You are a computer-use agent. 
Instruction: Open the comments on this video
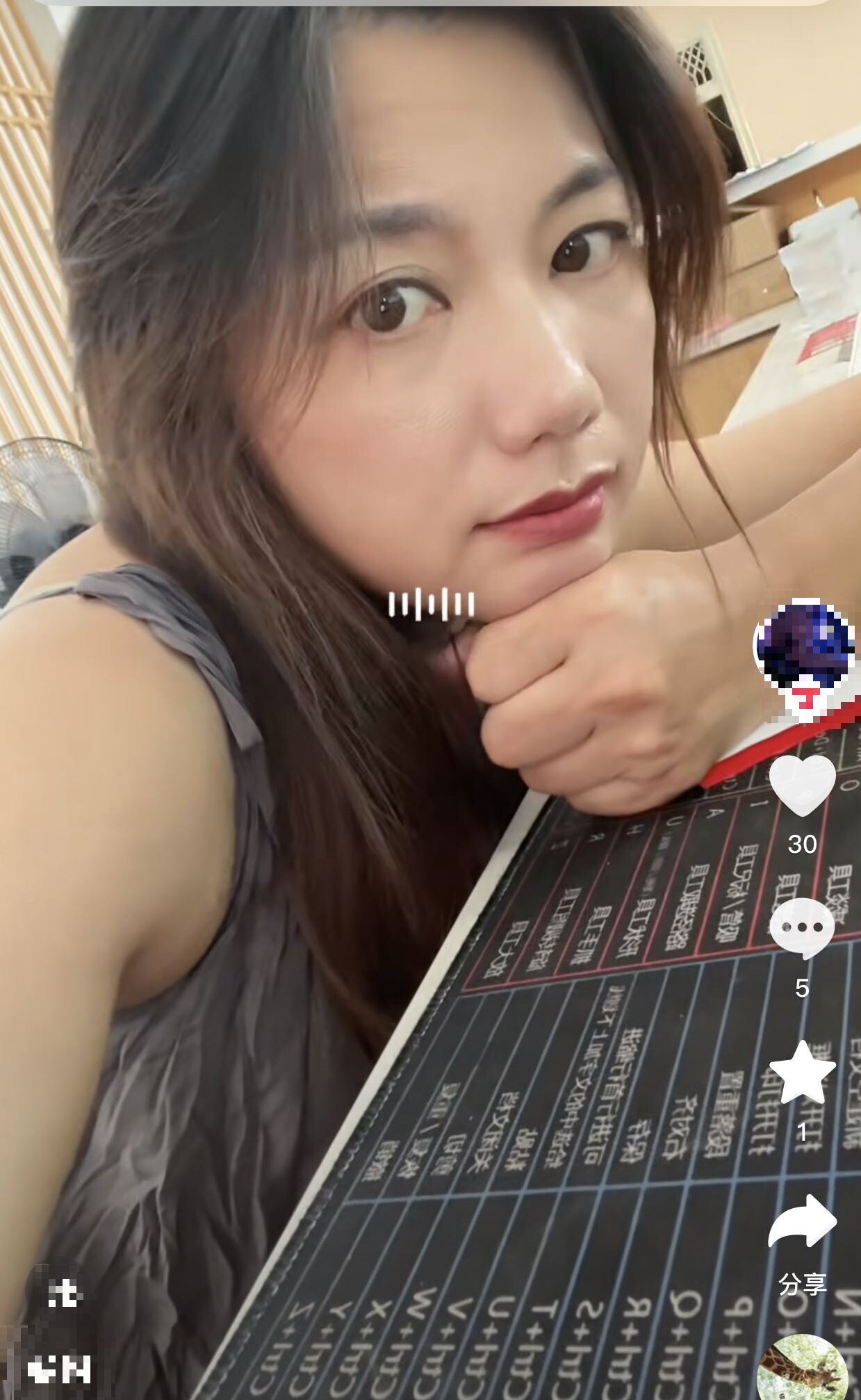(802, 927)
